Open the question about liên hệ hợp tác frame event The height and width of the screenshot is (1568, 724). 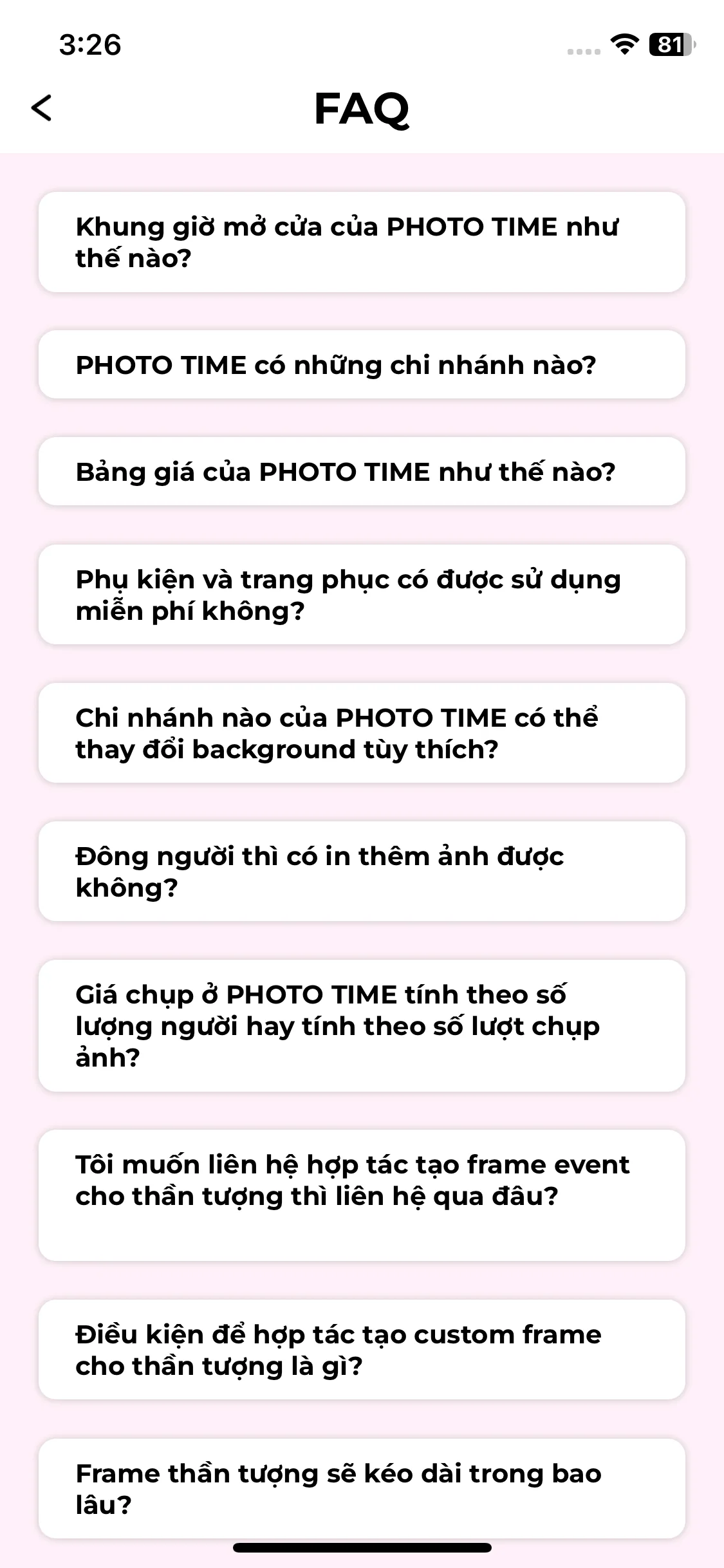(x=362, y=1195)
